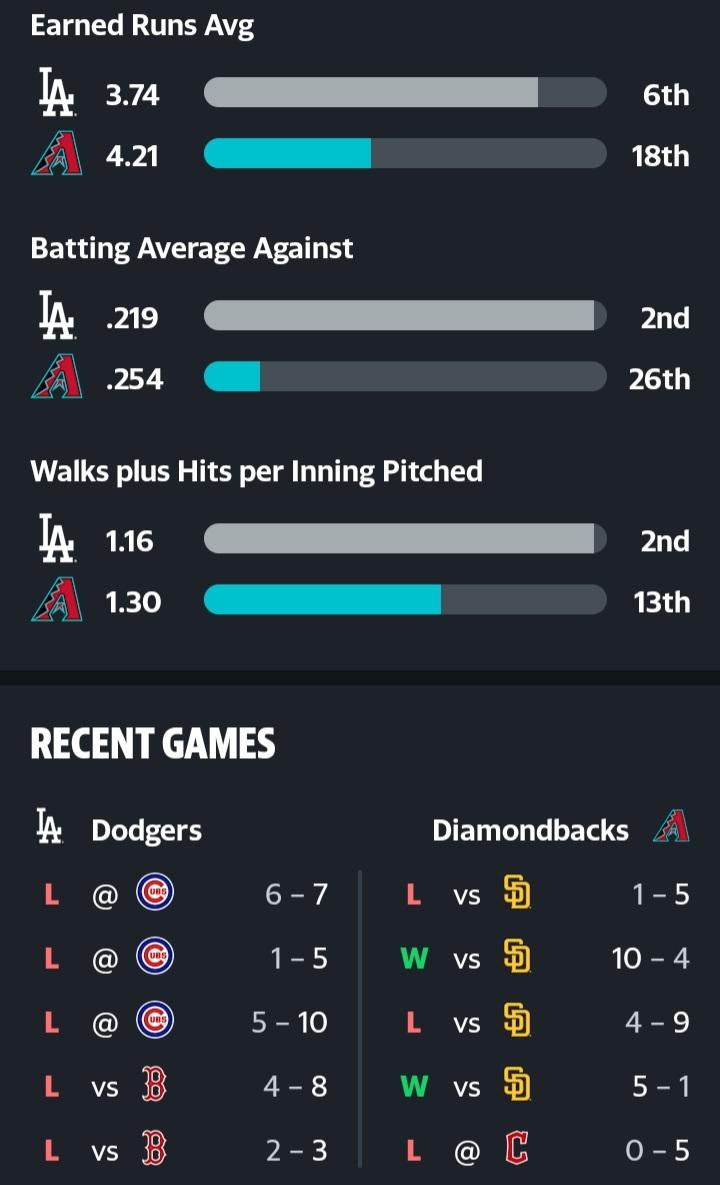Open Dodgers 2-3 loss vs Red Sox
Viewport: 720px width, 1185px height.
click(186, 1150)
